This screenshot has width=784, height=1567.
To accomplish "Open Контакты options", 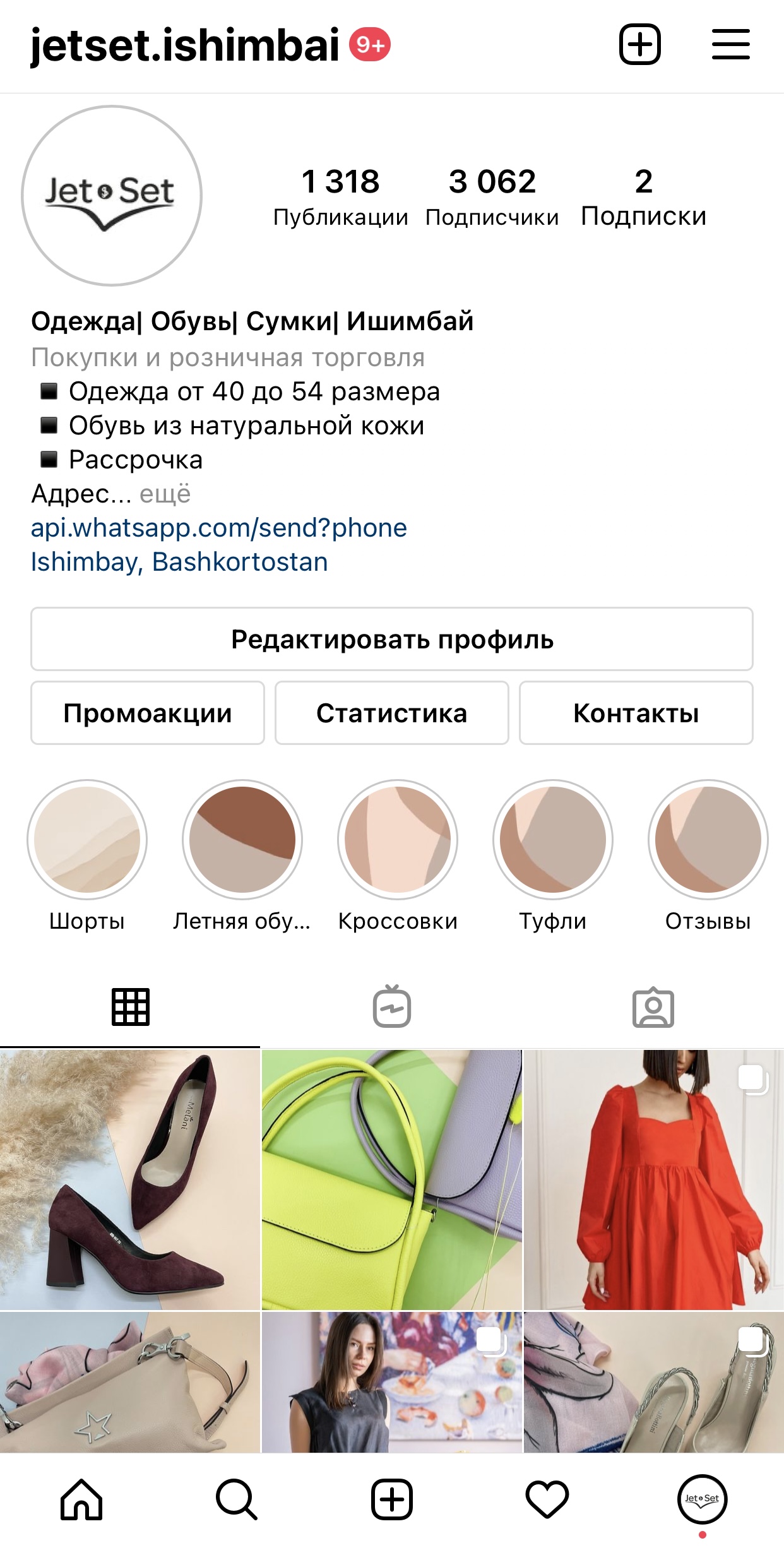I will click(x=636, y=713).
